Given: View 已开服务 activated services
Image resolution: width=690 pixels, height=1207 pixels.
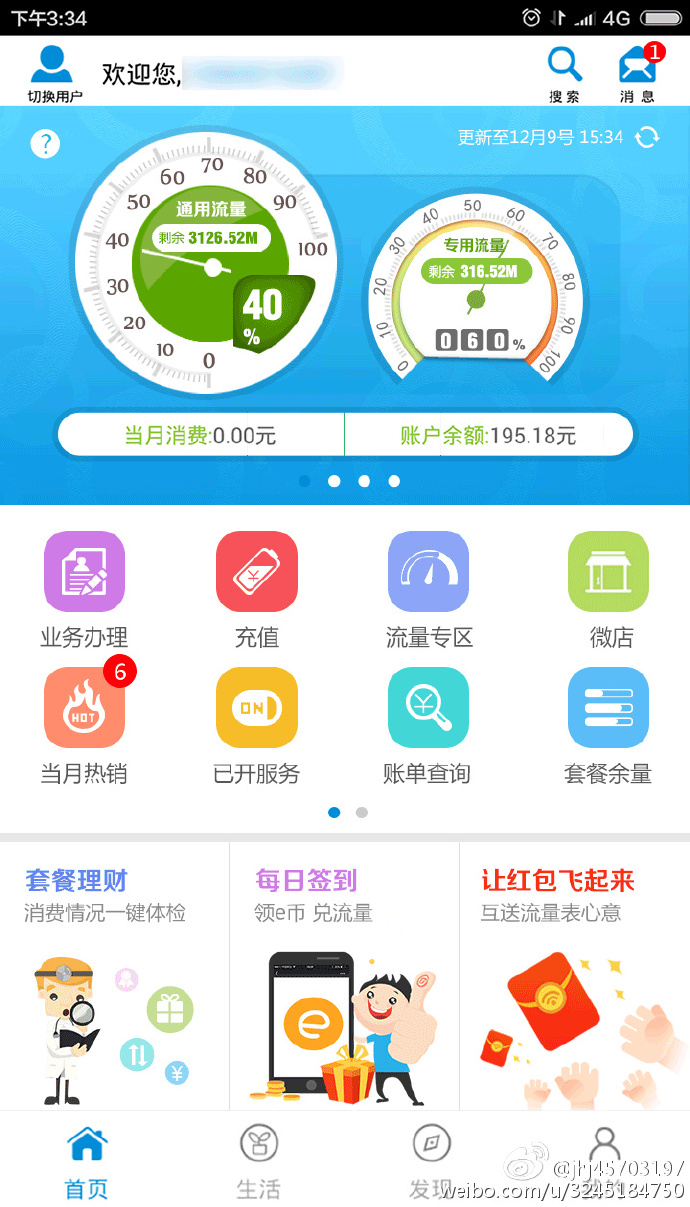Looking at the screenshot, I should click(x=257, y=726).
